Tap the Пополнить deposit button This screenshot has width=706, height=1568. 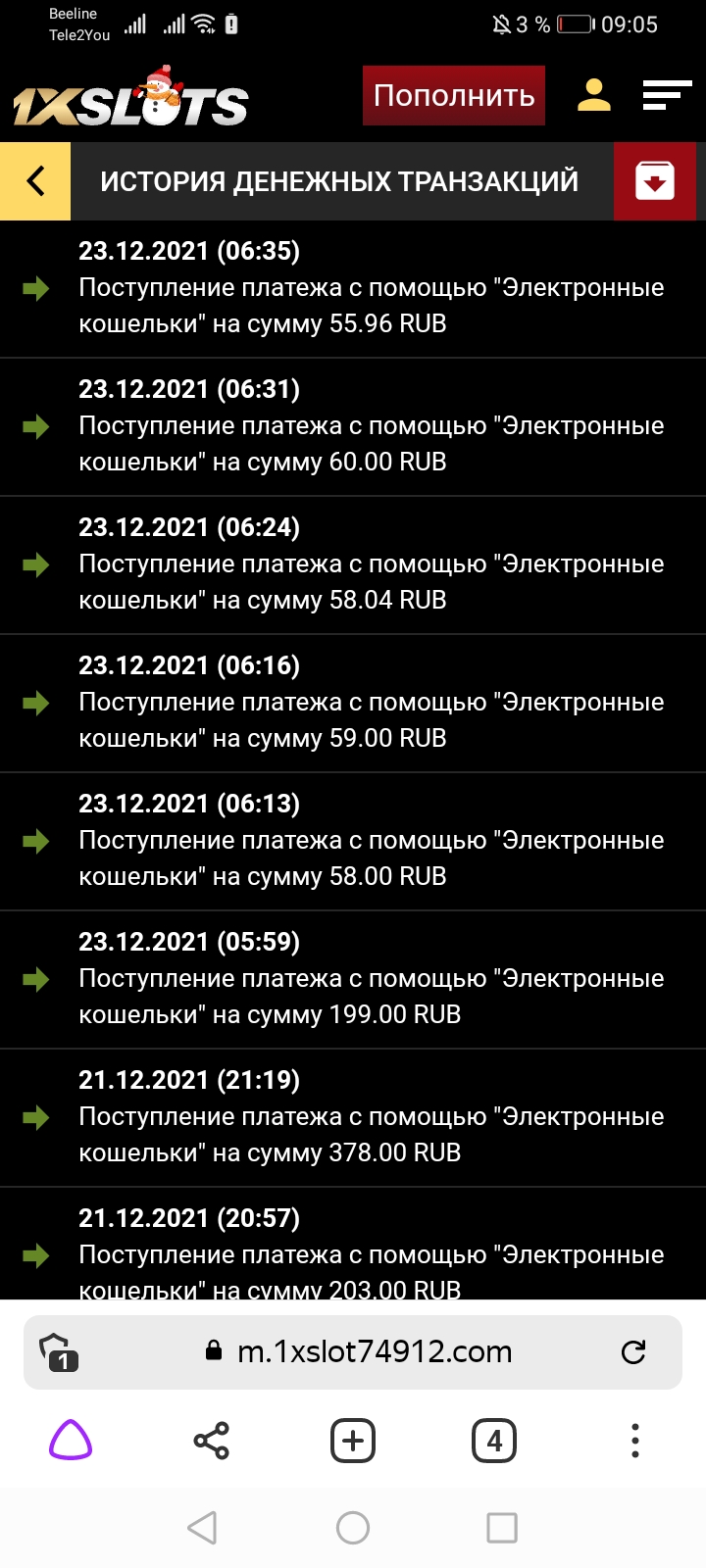point(453,95)
